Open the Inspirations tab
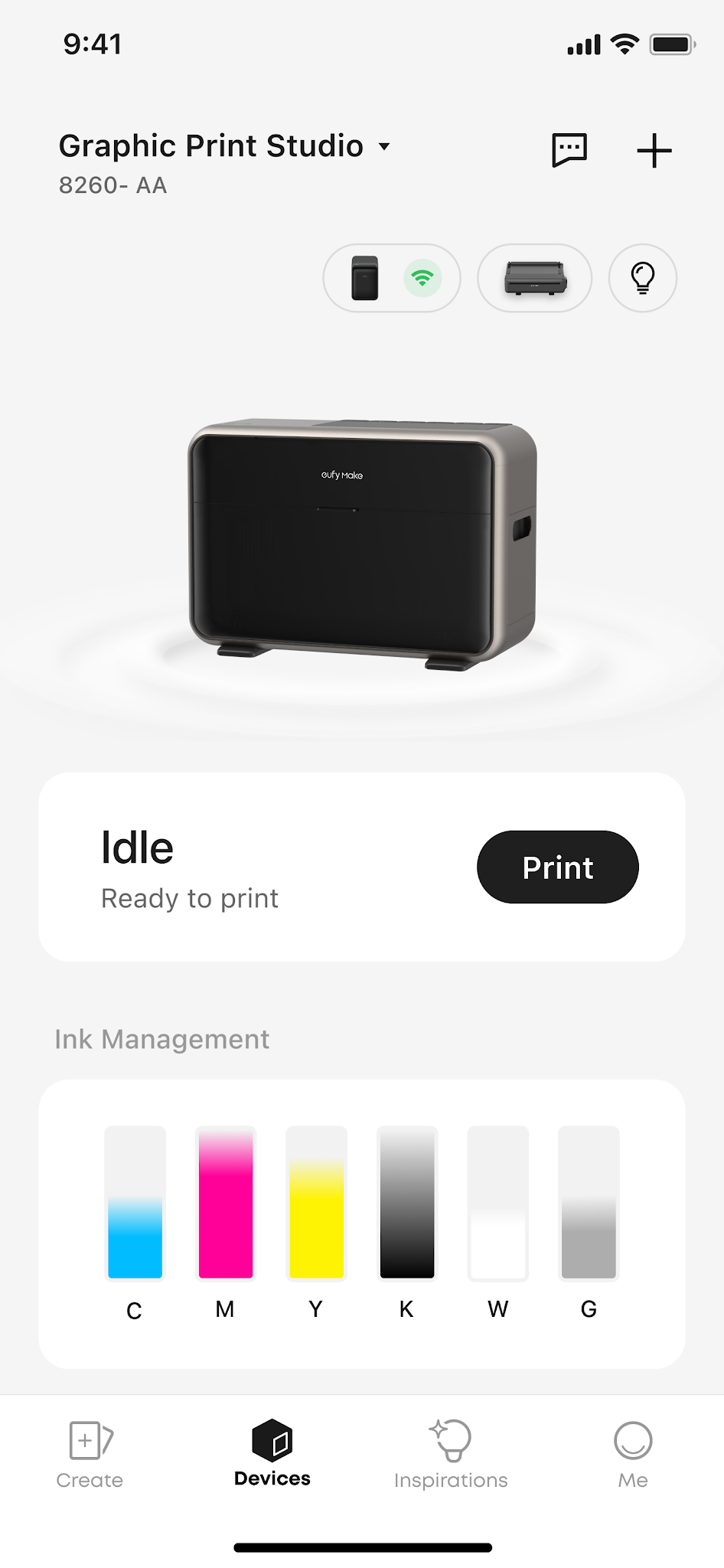The image size is (724, 1568). pyautogui.click(x=451, y=1455)
